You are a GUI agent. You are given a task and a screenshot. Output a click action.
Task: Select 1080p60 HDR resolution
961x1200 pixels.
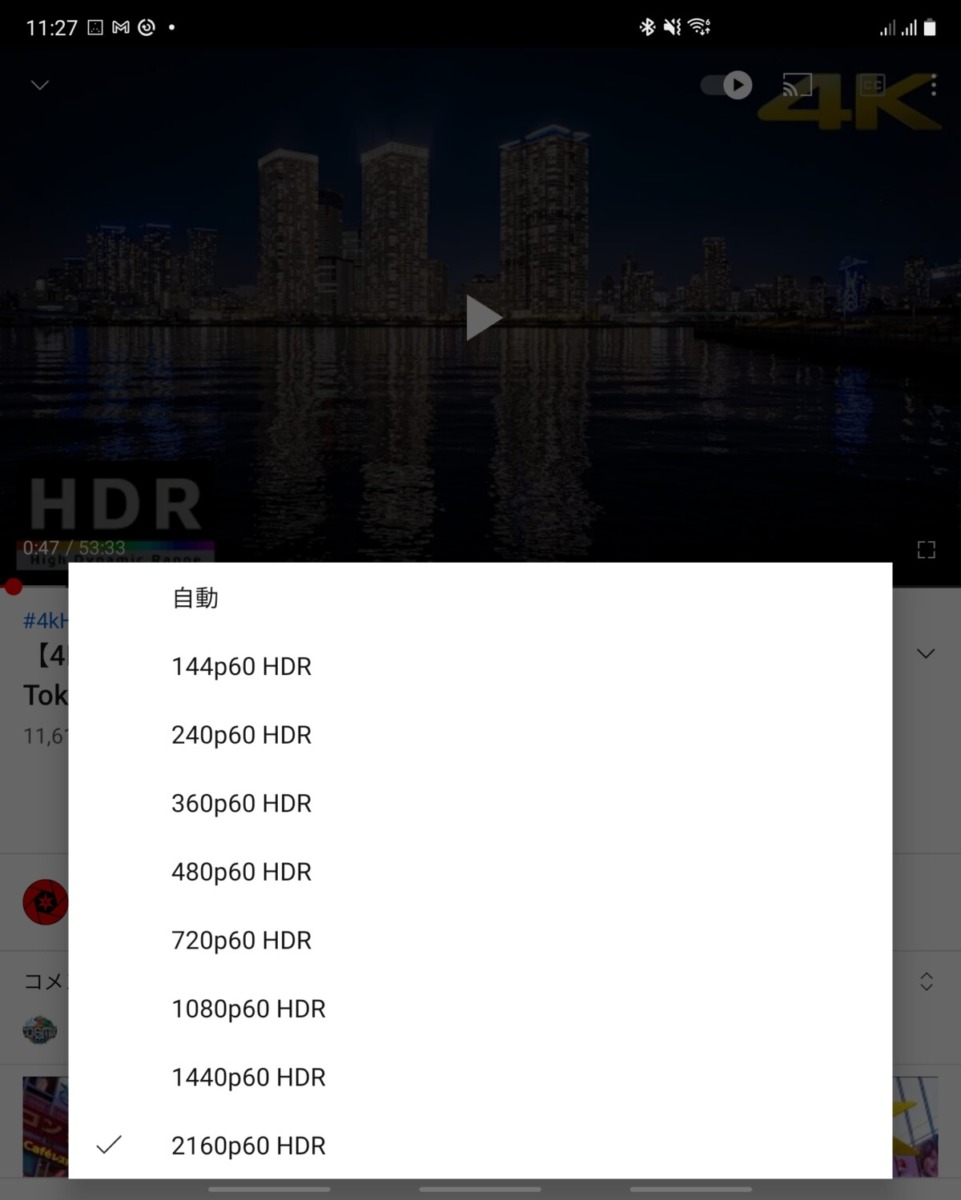point(248,1009)
